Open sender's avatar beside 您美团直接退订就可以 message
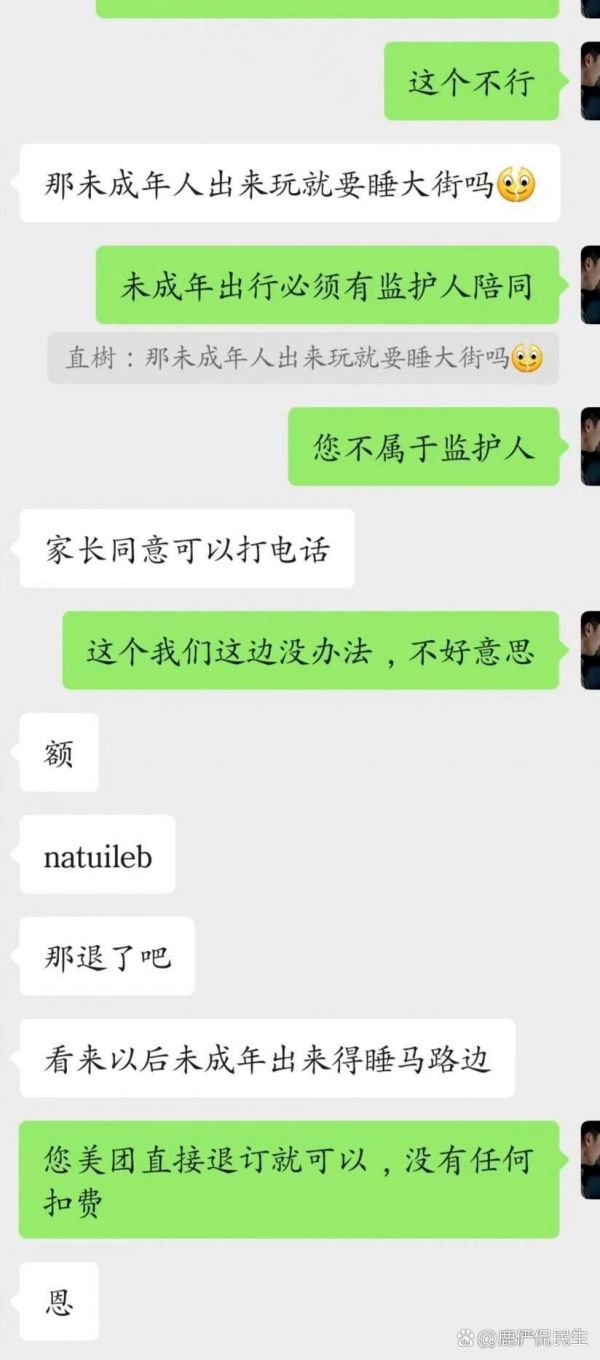 (x=590, y=1159)
